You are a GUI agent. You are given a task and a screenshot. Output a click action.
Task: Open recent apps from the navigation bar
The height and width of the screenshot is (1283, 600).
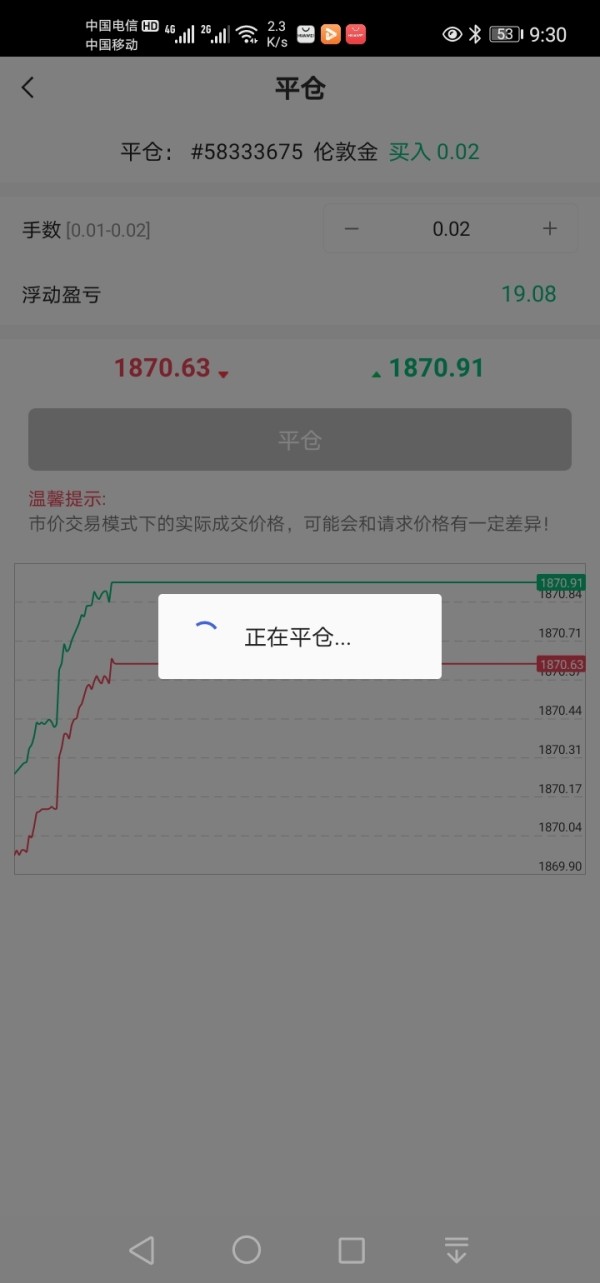click(351, 1250)
